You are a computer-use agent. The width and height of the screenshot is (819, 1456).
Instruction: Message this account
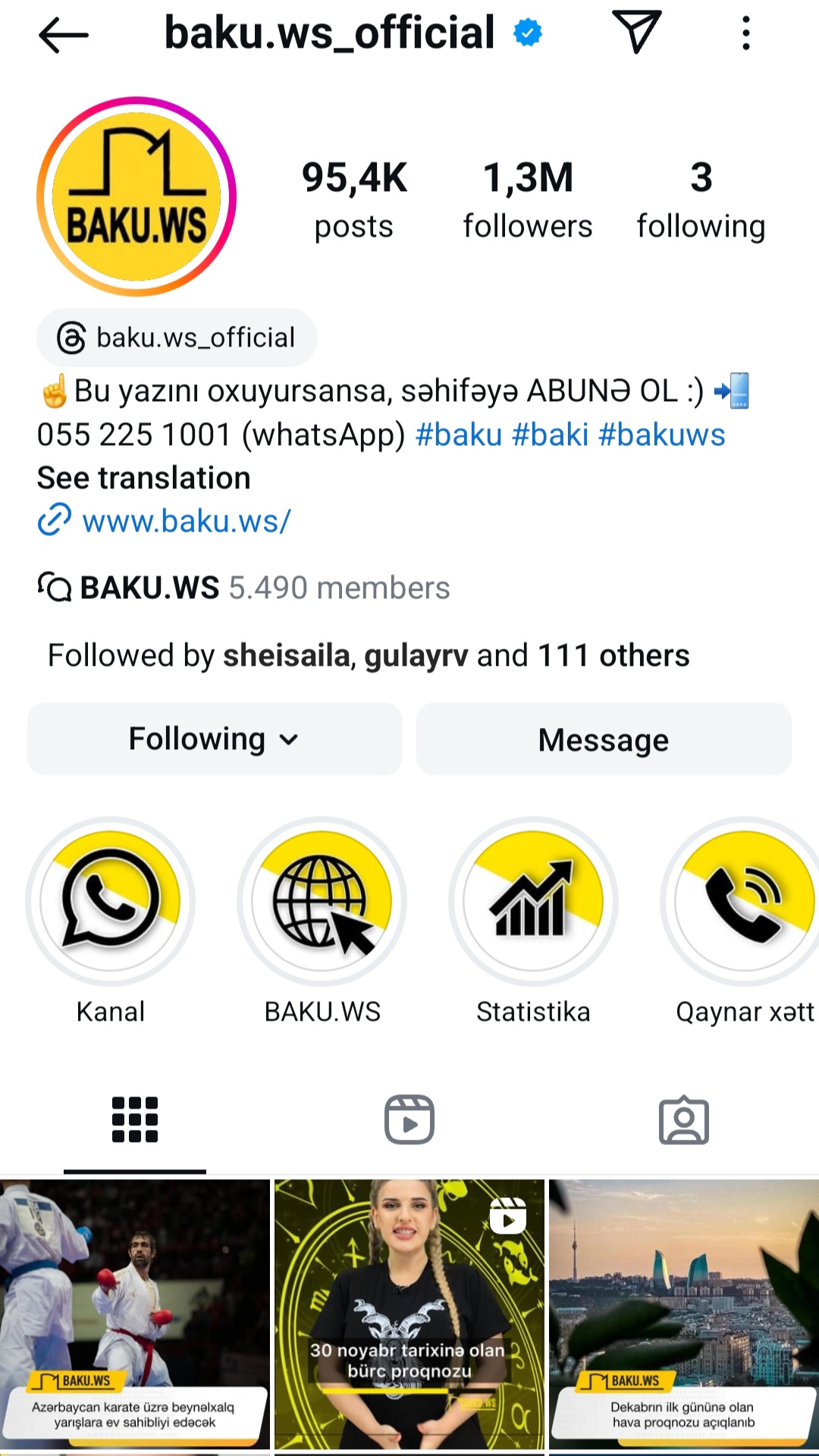click(604, 739)
